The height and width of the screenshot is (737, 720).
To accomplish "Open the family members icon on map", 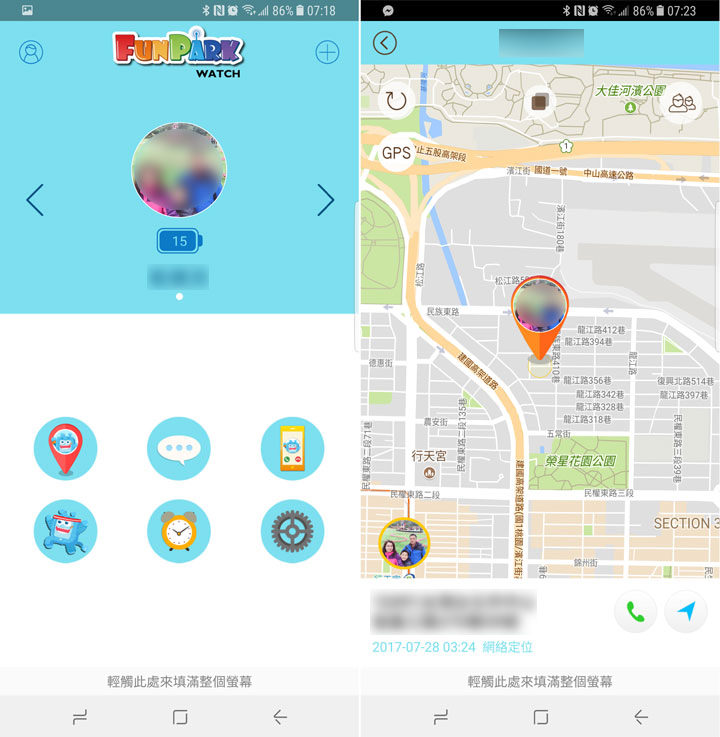I will (683, 101).
